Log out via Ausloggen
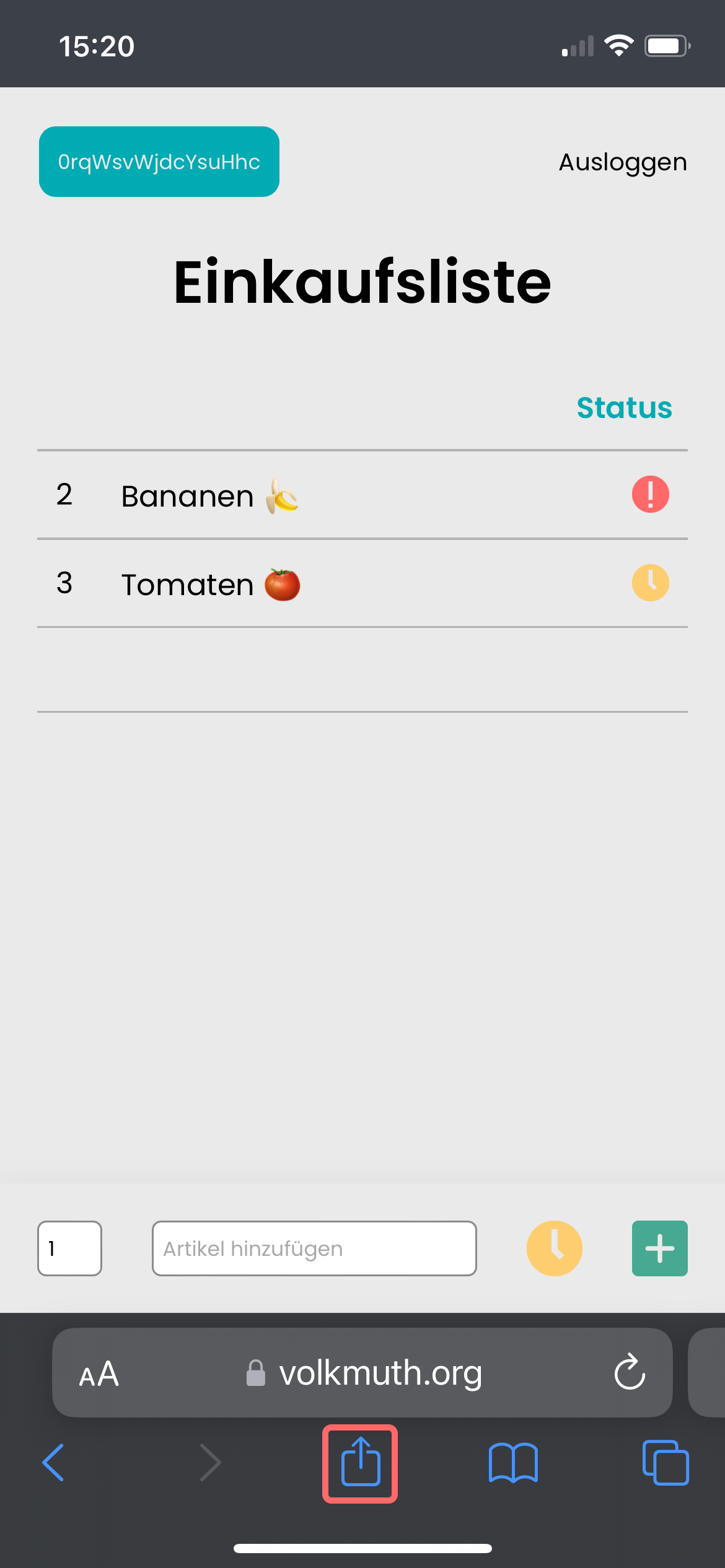This screenshot has height=1568, width=725. click(623, 162)
